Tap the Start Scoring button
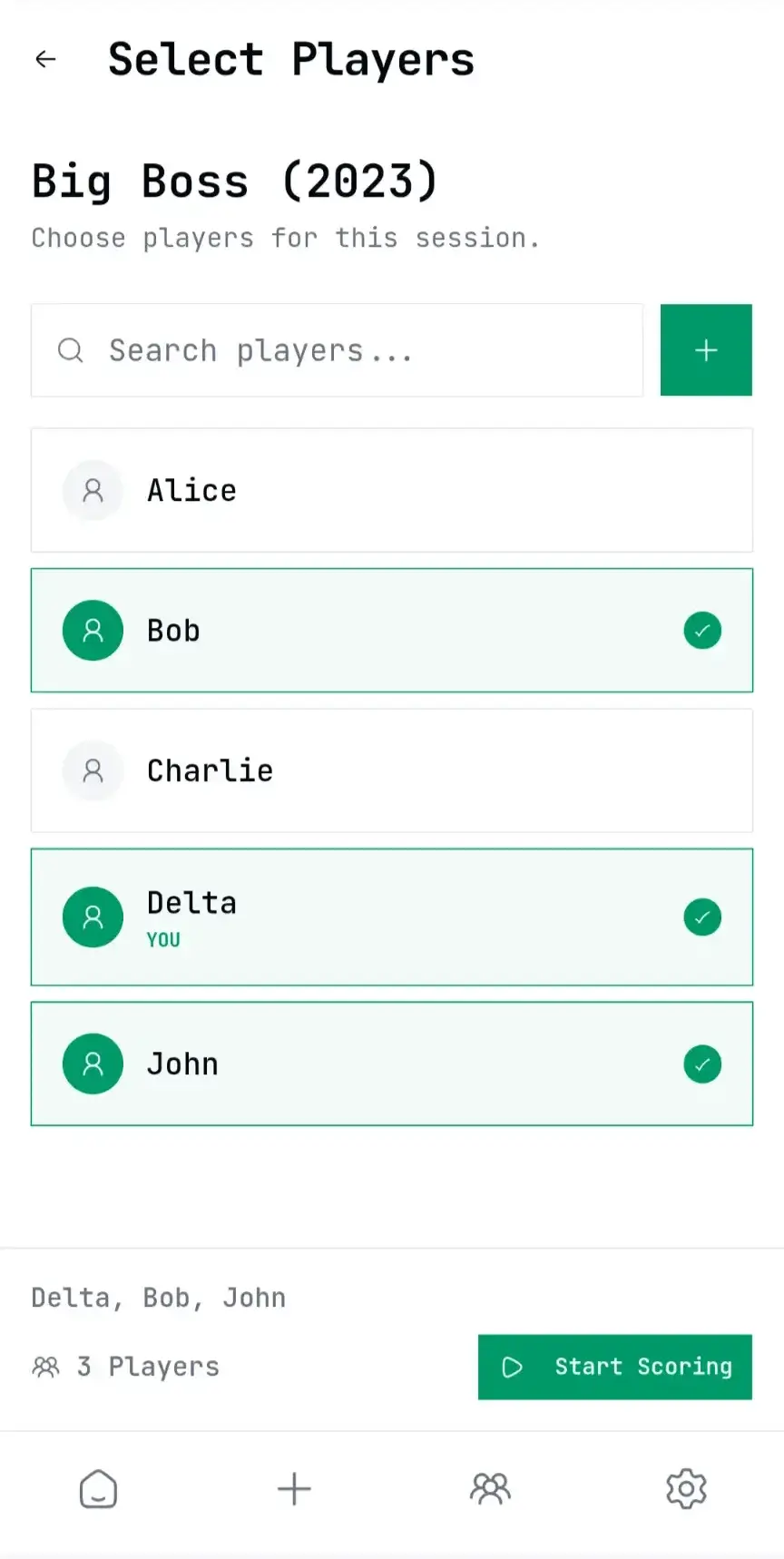 pyautogui.click(x=614, y=1367)
